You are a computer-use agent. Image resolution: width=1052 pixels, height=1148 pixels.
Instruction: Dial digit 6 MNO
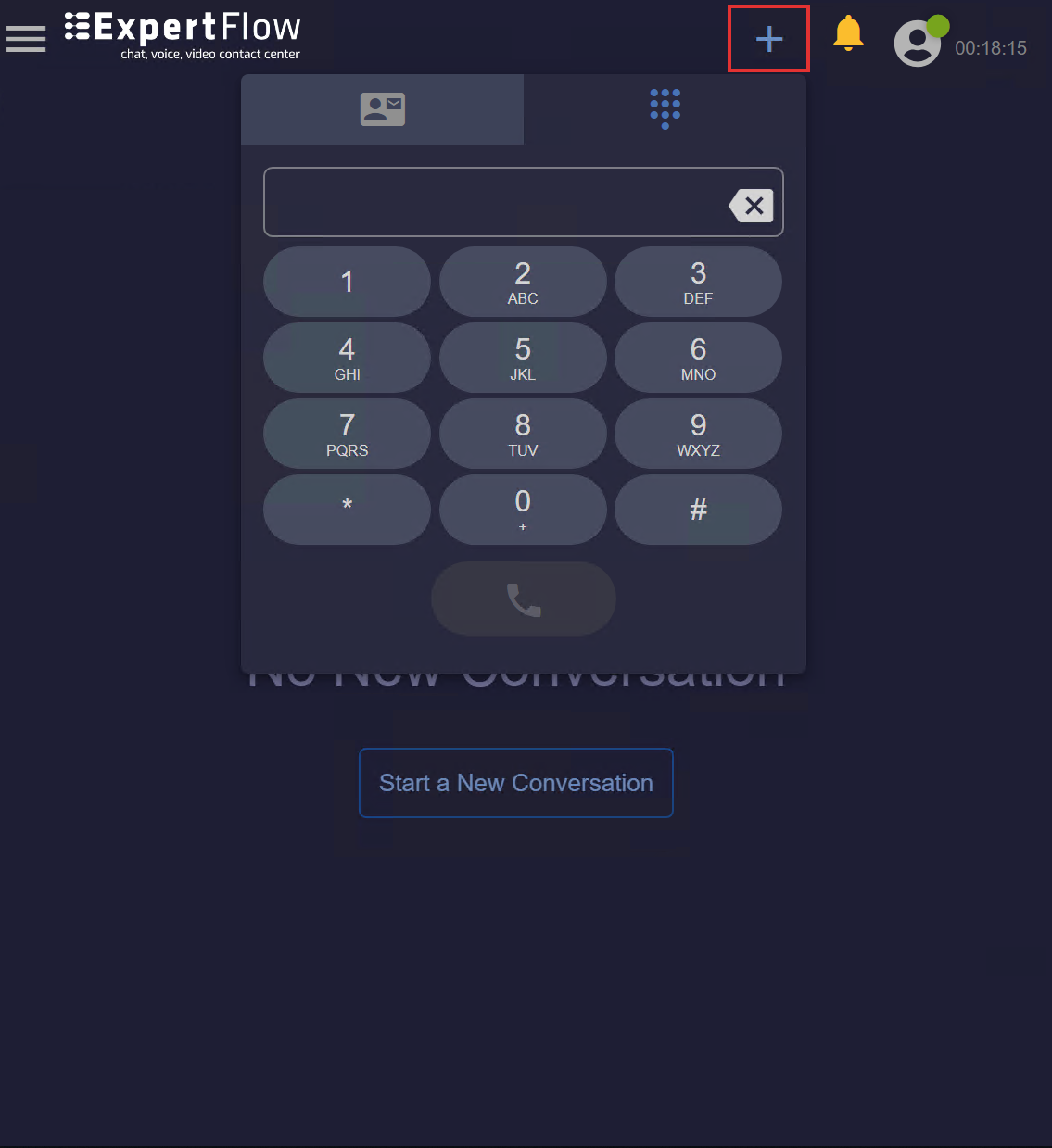[x=698, y=358]
